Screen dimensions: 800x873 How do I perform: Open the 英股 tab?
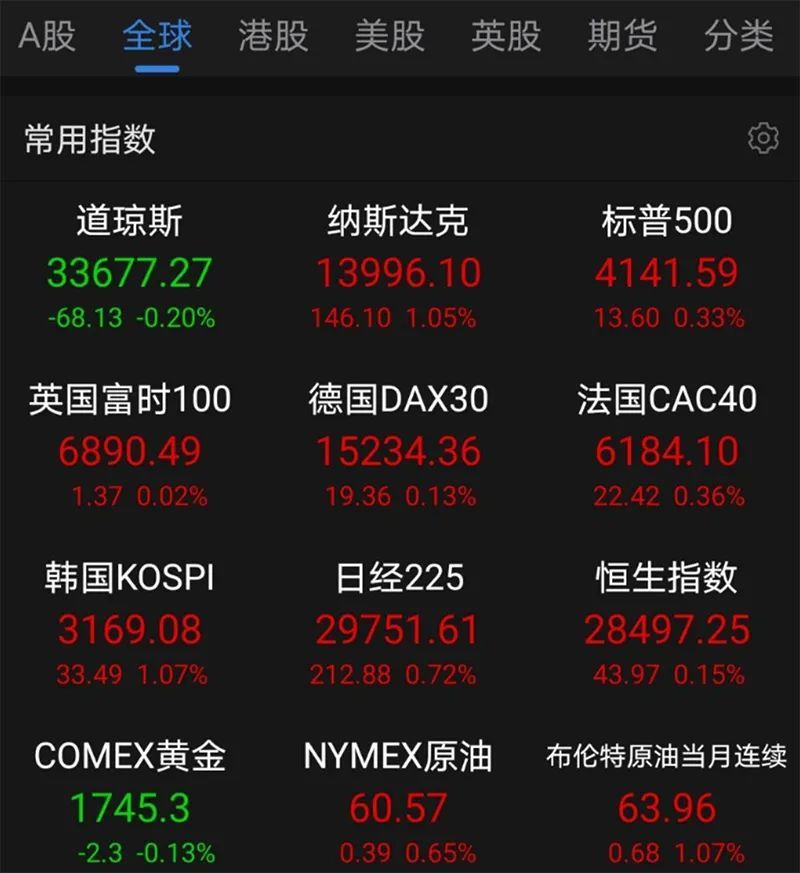click(x=506, y=37)
